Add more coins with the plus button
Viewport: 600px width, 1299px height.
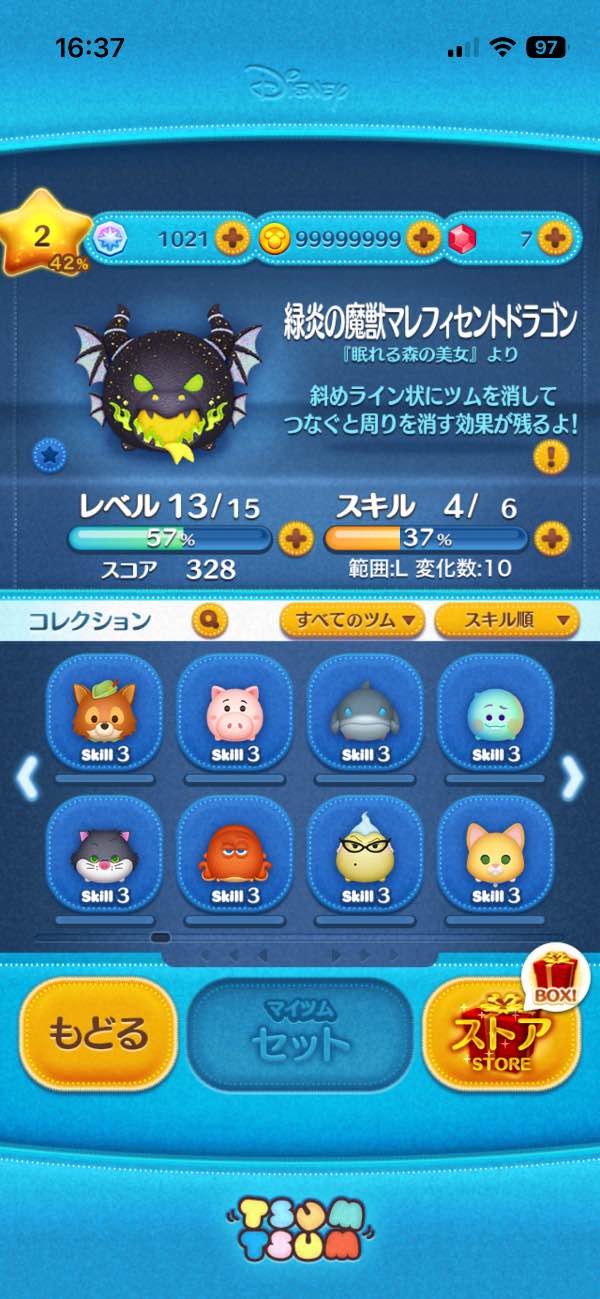[424, 238]
